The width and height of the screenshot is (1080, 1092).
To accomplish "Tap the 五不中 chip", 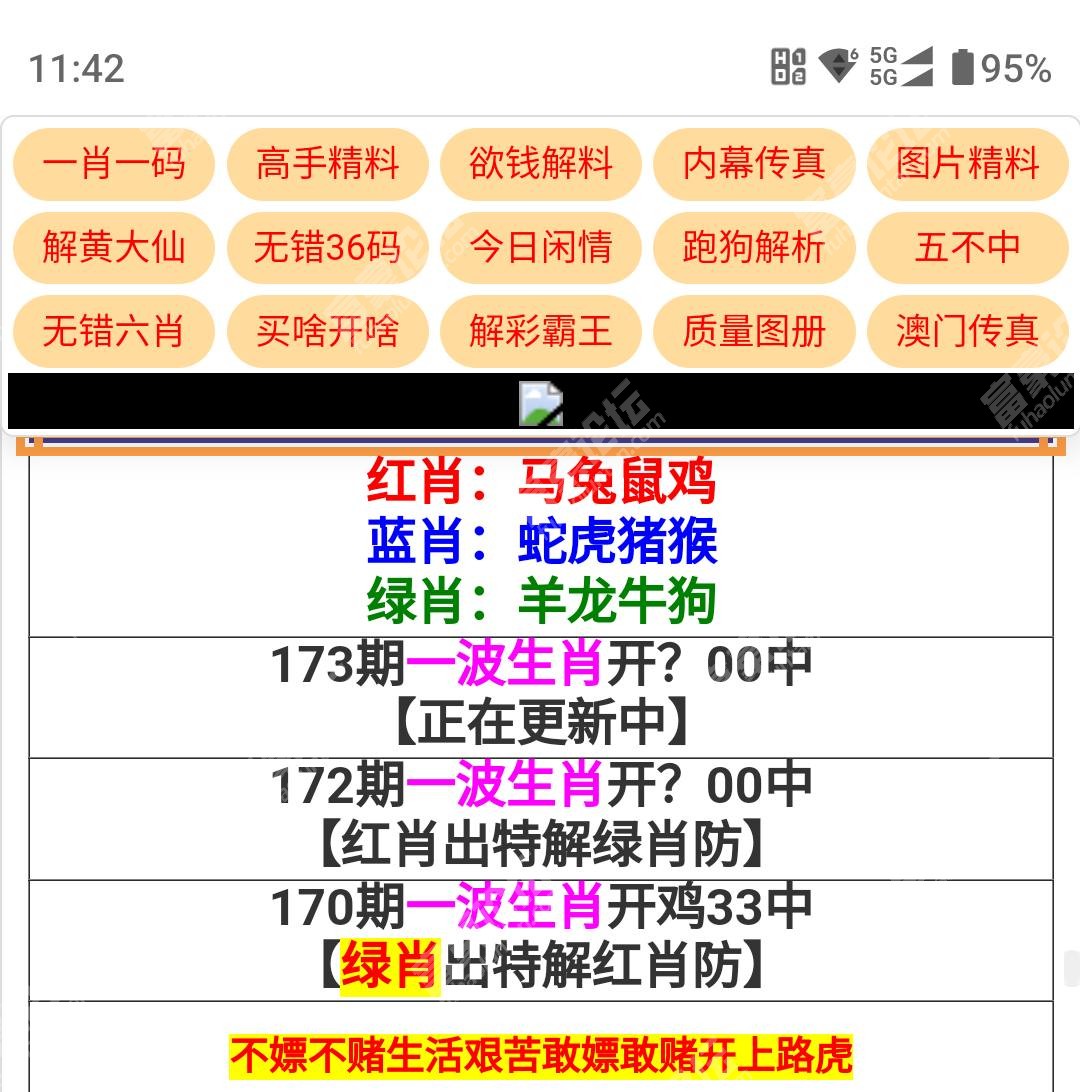I will pos(967,247).
